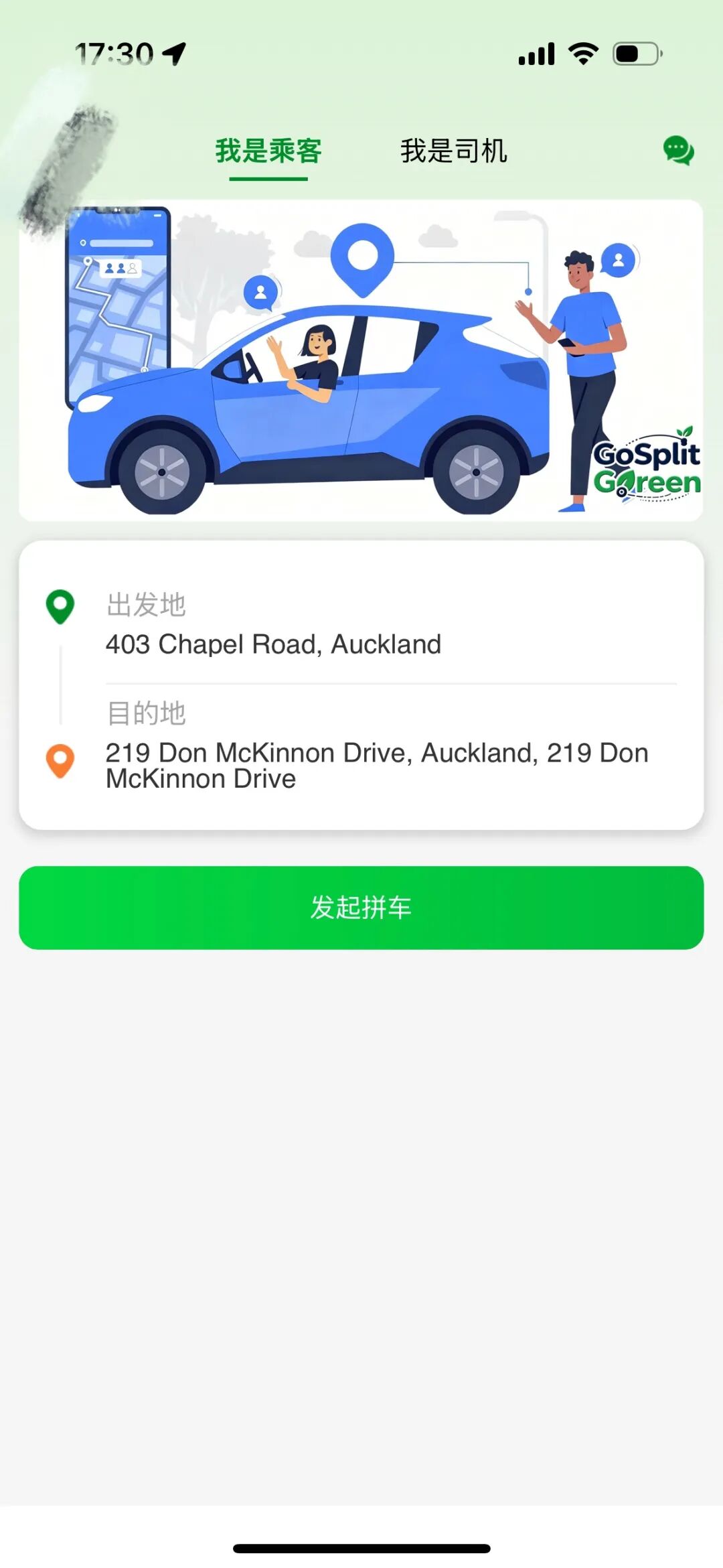The height and width of the screenshot is (1568, 723).
Task: Switch to the 我是司机 tab
Action: [453, 151]
